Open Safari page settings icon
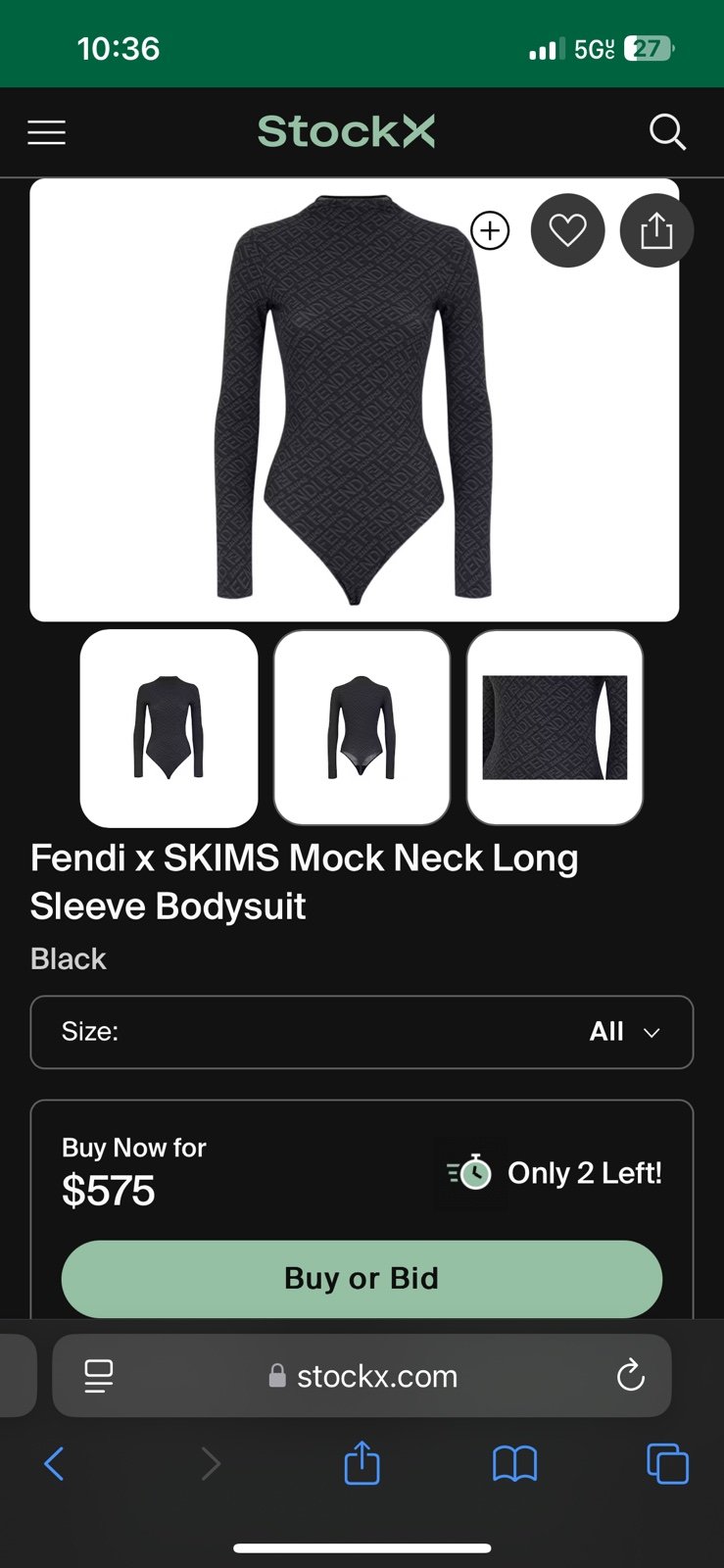724x1568 pixels. click(x=98, y=1376)
